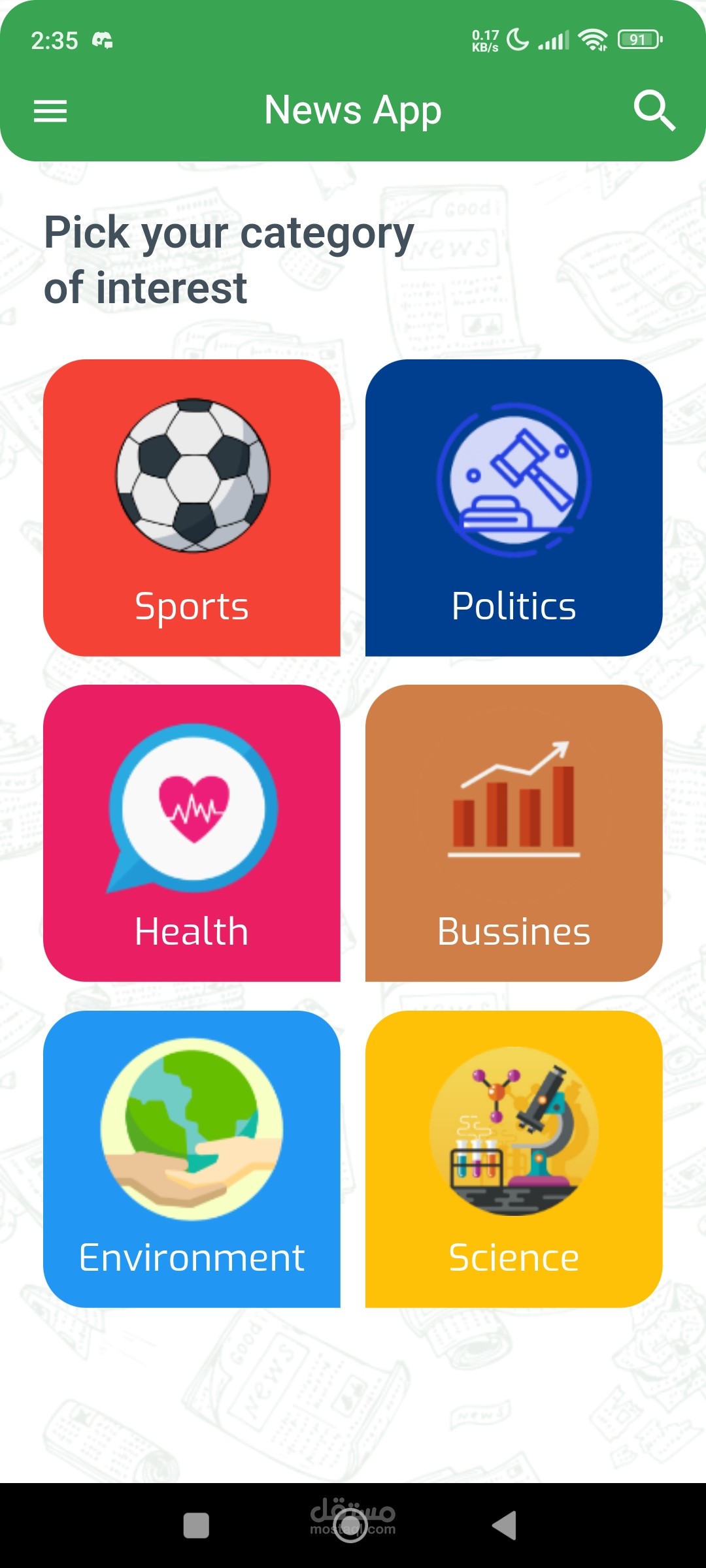Browse the Bussines category
Image resolution: width=706 pixels, height=1568 pixels.
pyautogui.click(x=514, y=833)
